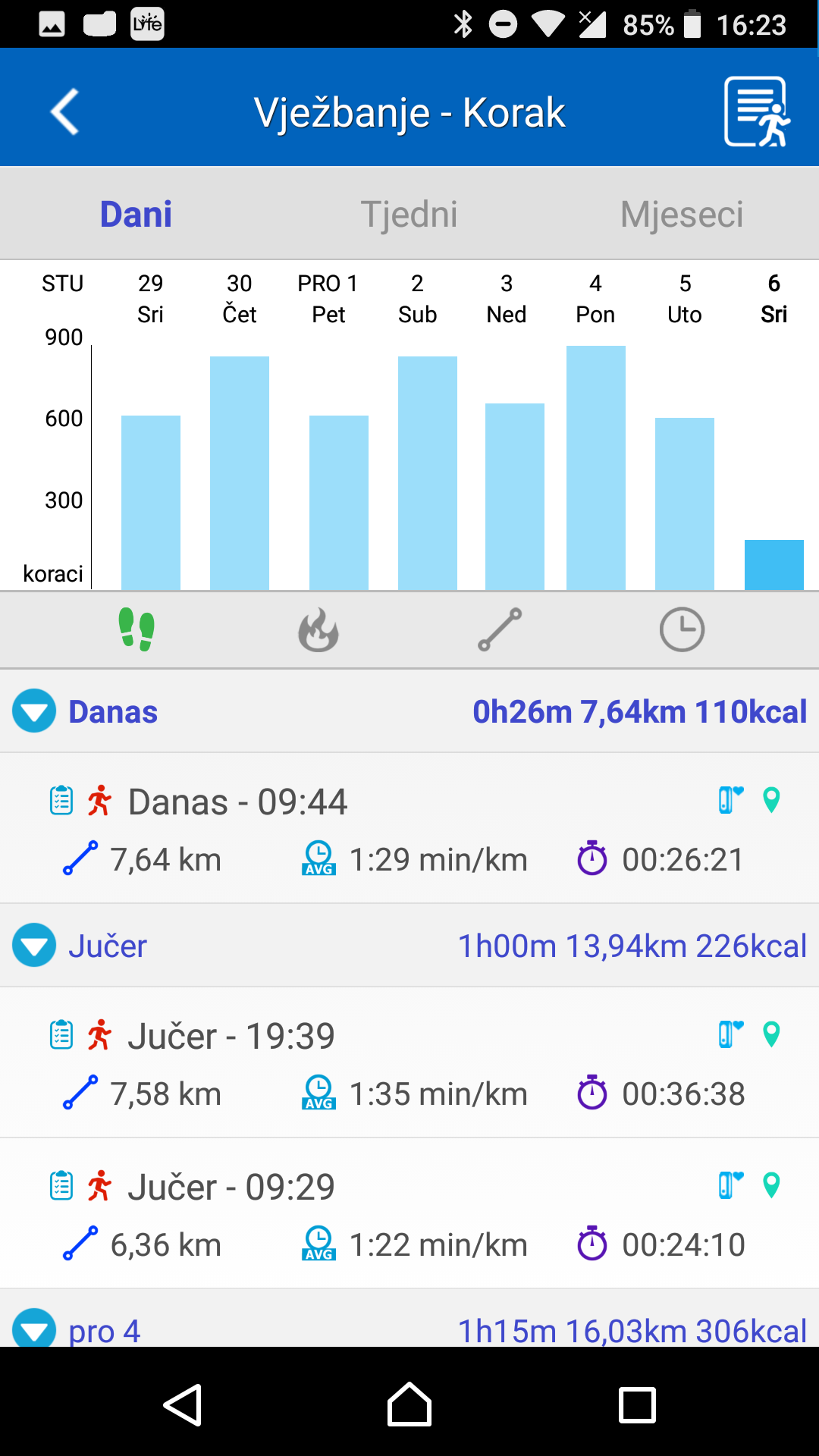Go back using the header arrow
The width and height of the screenshot is (819, 1456).
click(65, 112)
